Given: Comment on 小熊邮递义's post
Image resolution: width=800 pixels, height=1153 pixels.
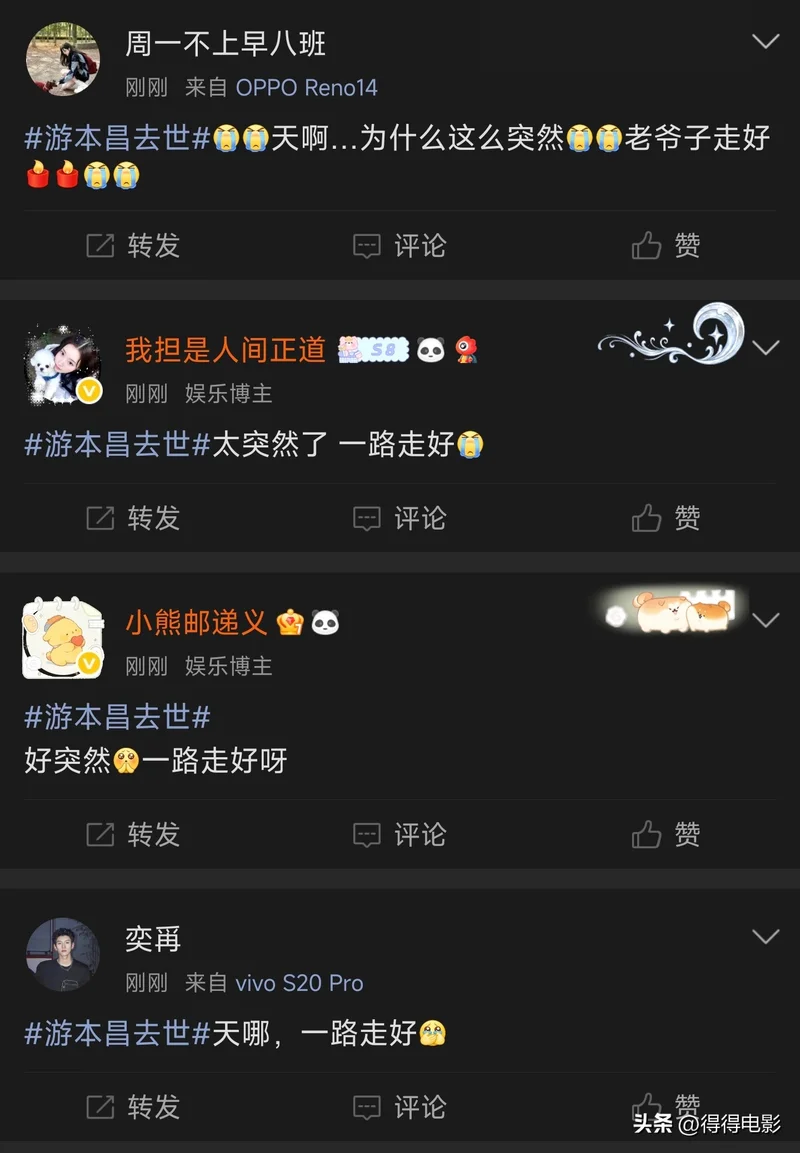Looking at the screenshot, I should [x=399, y=835].
